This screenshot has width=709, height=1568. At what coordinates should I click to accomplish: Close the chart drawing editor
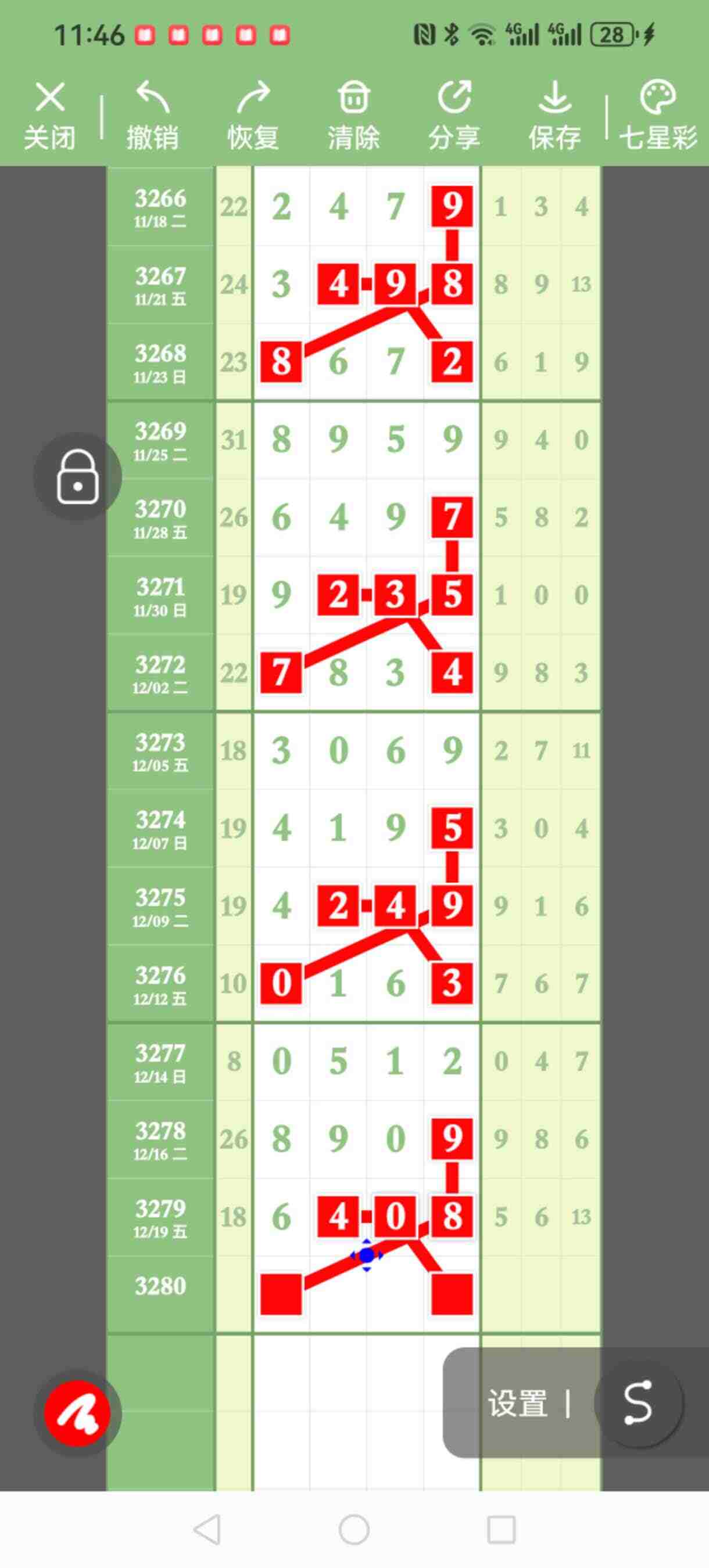49,114
